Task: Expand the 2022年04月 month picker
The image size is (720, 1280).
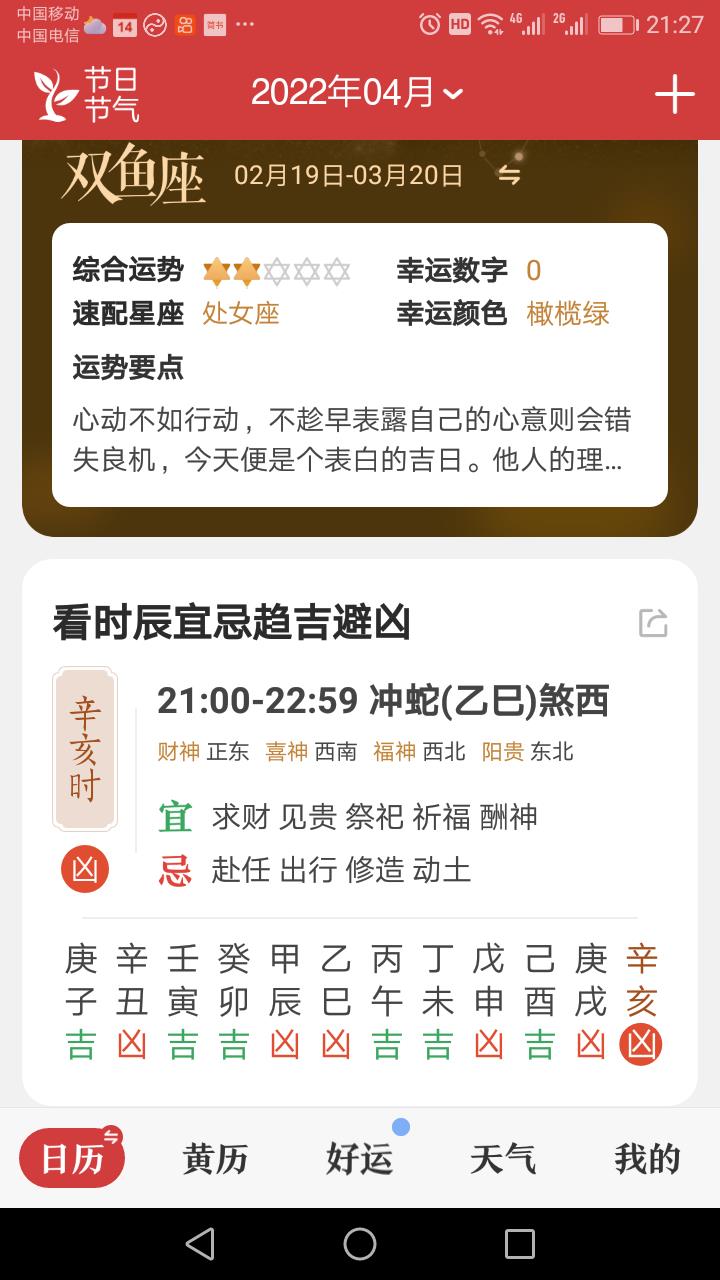Action: 356,93
